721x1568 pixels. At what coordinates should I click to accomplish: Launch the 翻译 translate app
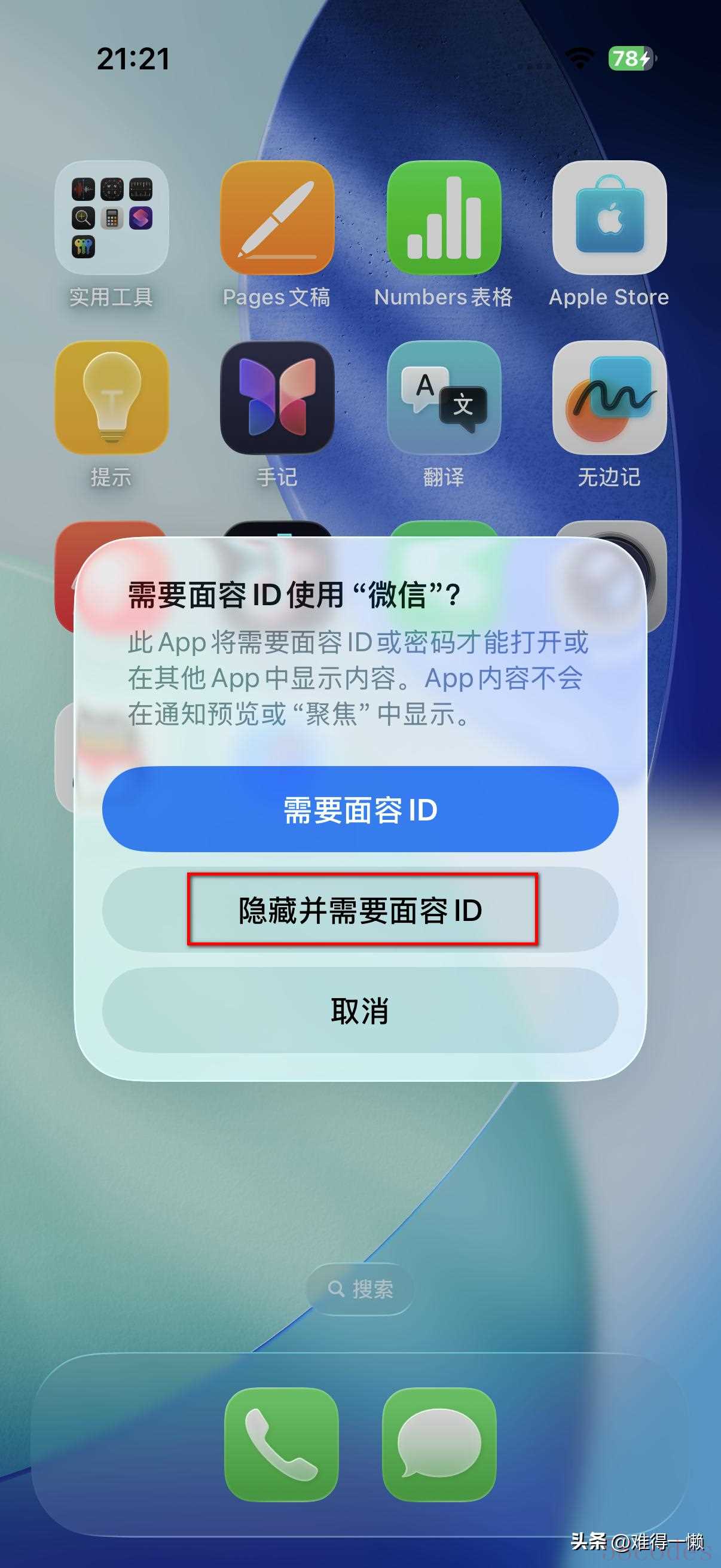[x=444, y=398]
